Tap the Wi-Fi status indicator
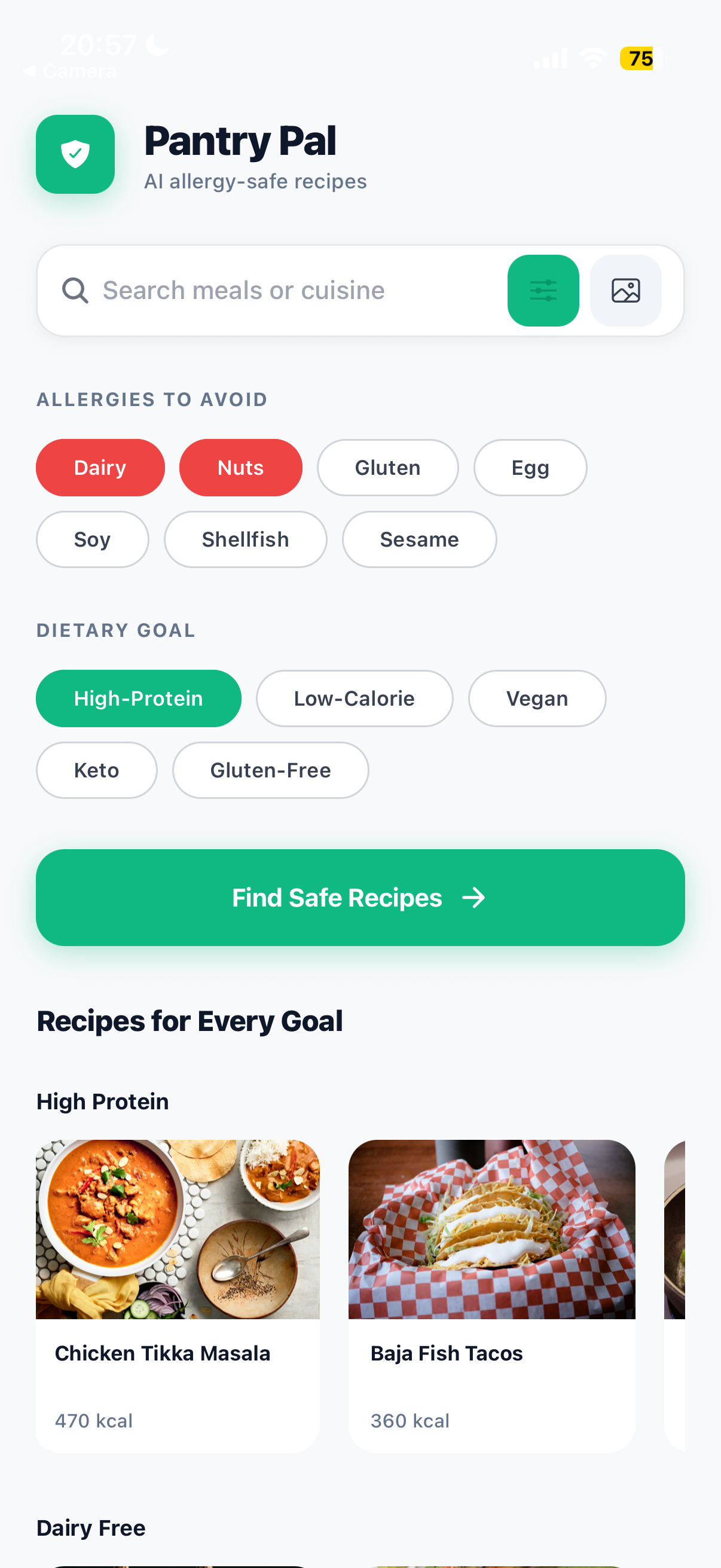This screenshot has width=721, height=1568. (592, 59)
